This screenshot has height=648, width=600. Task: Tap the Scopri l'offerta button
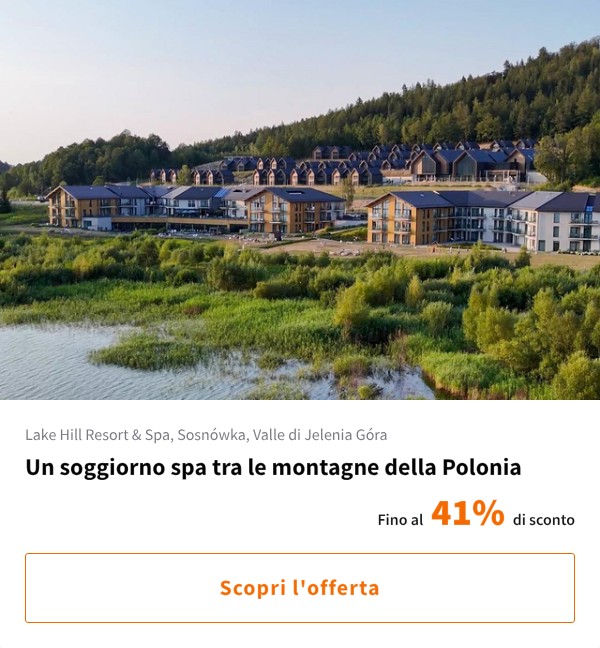[x=300, y=588]
